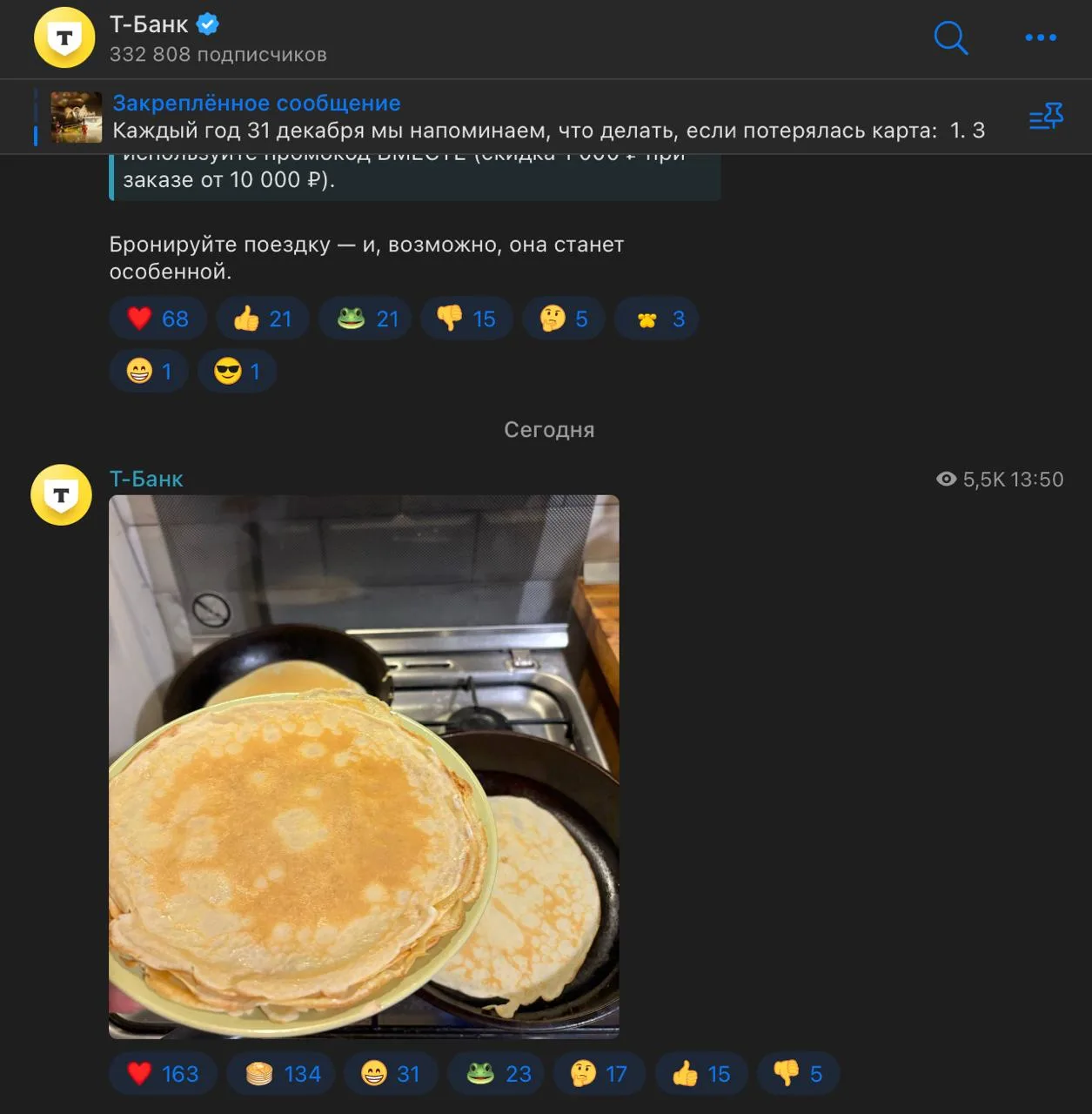The height and width of the screenshot is (1114, 1092).
Task: Open the Т-Банк channel info header
Action: tap(218, 38)
